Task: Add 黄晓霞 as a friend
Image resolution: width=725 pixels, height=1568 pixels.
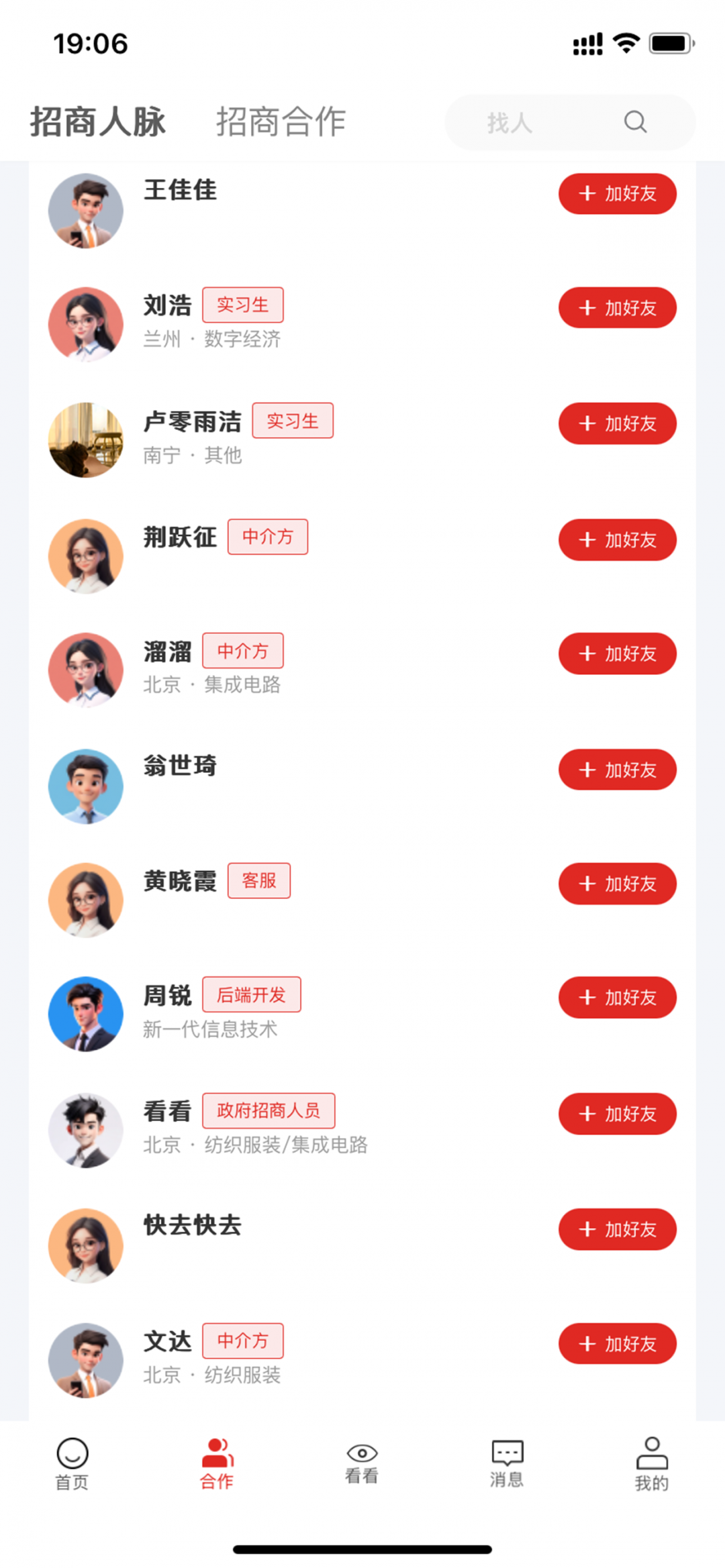Action: (x=617, y=884)
